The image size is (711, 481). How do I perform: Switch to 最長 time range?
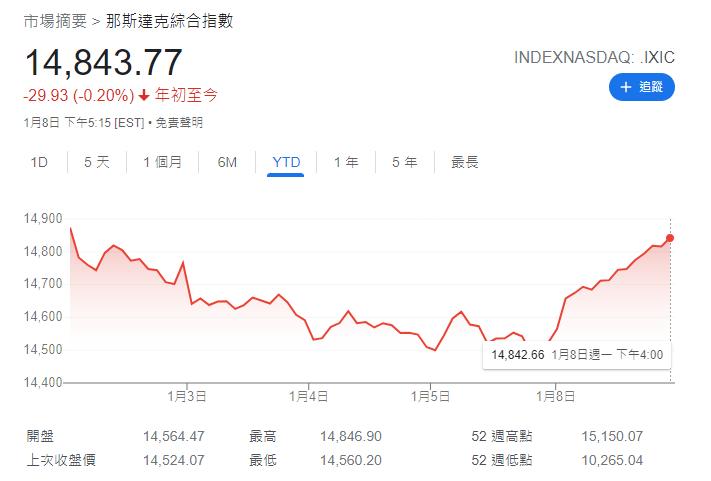[465, 162]
